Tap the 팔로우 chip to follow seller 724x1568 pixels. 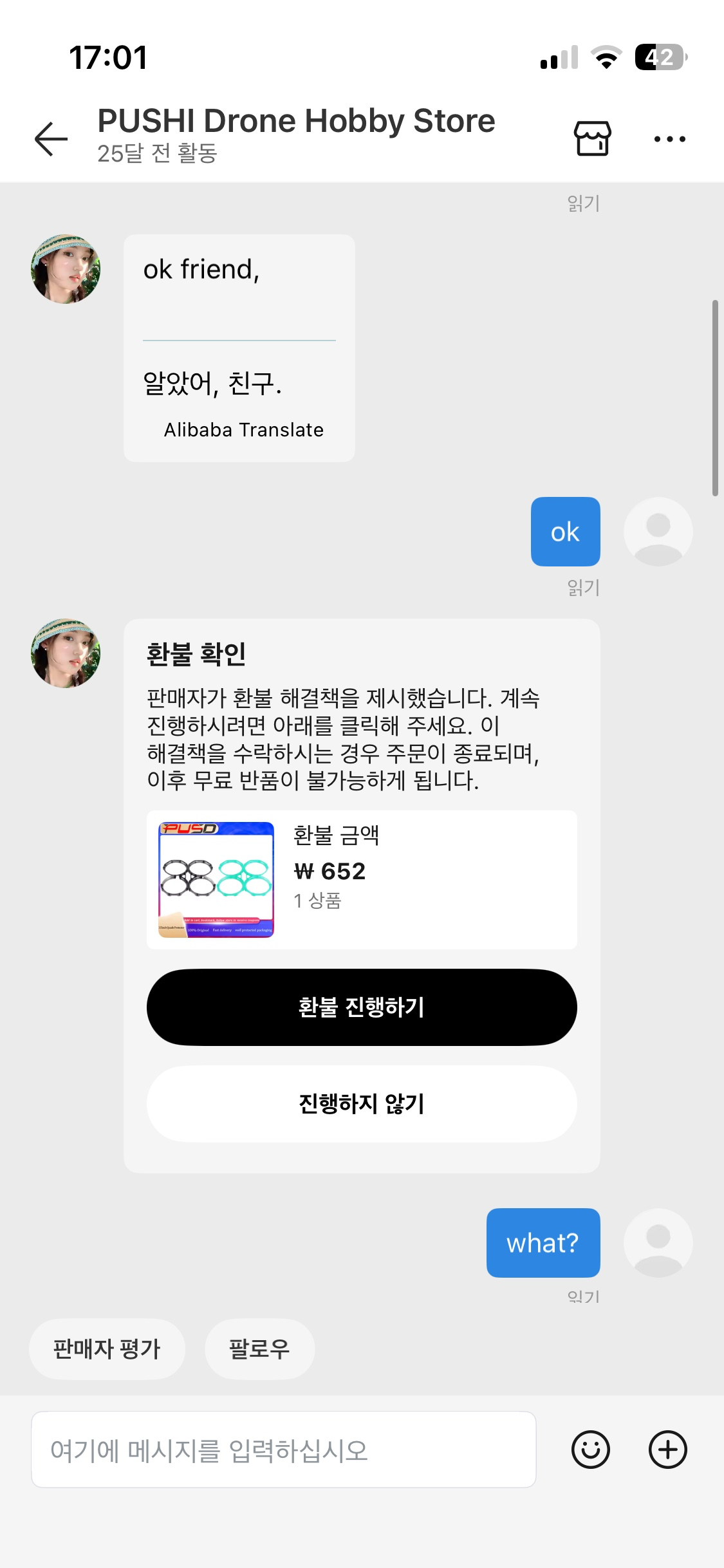click(259, 1349)
